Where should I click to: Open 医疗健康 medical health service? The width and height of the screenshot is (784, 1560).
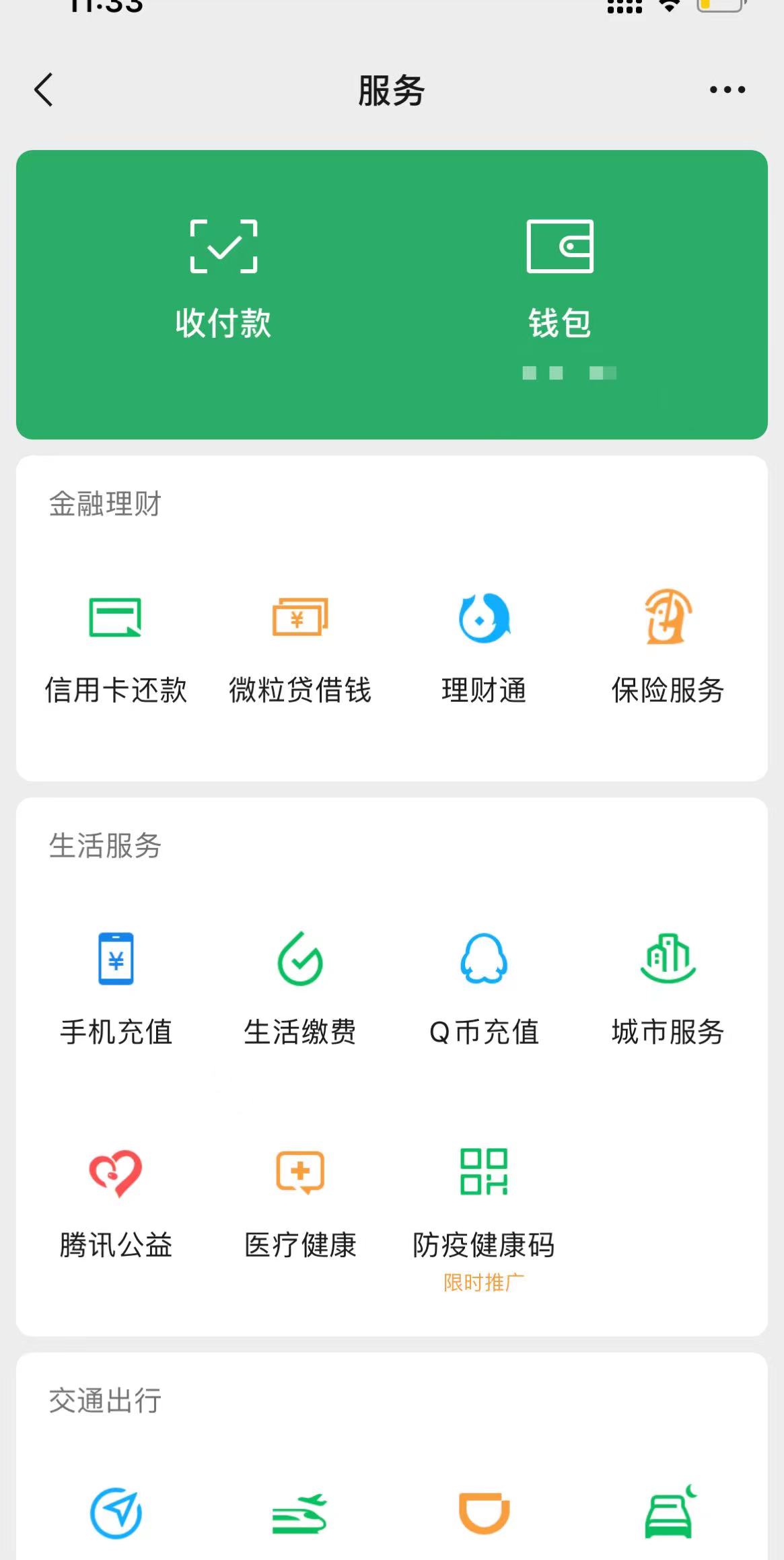pyautogui.click(x=299, y=1205)
